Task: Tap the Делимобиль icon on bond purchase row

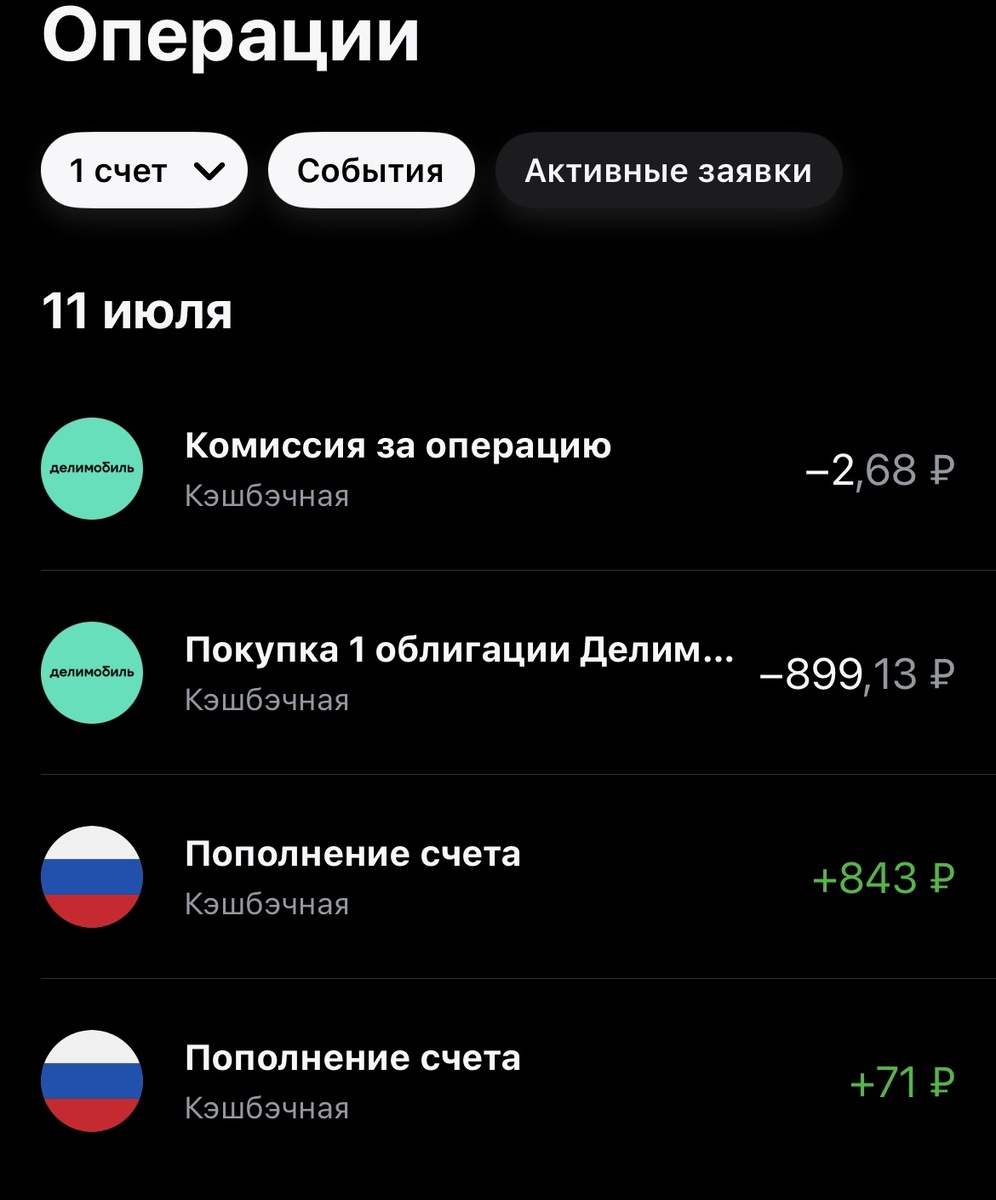Action: [92, 672]
